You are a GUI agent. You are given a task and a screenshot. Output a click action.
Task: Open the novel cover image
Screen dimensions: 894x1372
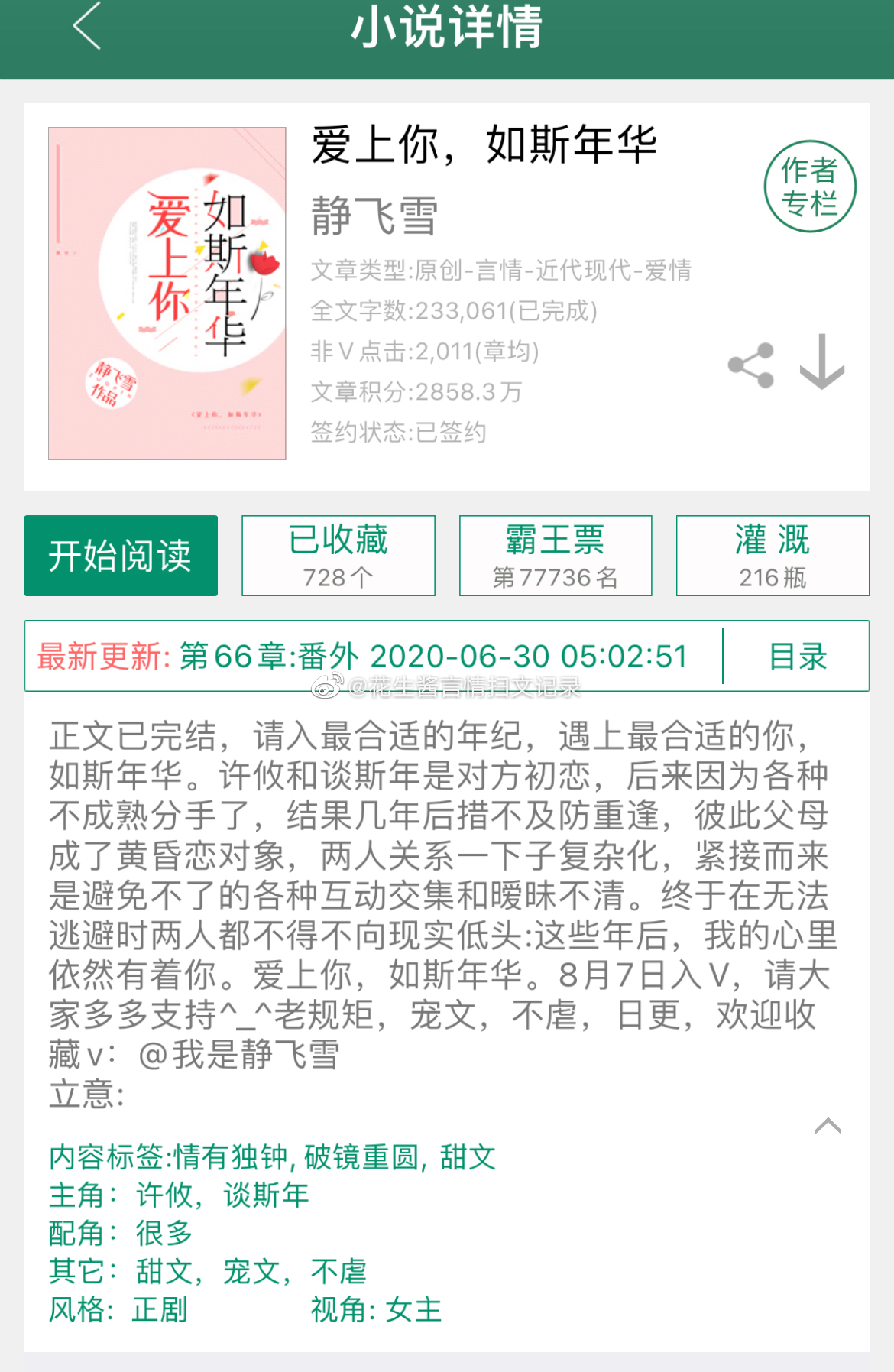click(167, 294)
